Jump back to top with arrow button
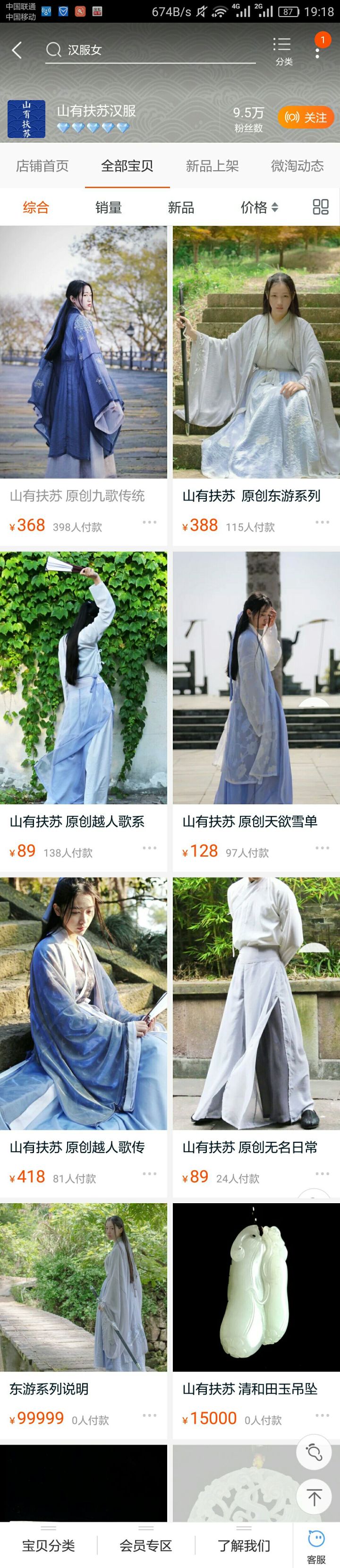 [x=314, y=1497]
